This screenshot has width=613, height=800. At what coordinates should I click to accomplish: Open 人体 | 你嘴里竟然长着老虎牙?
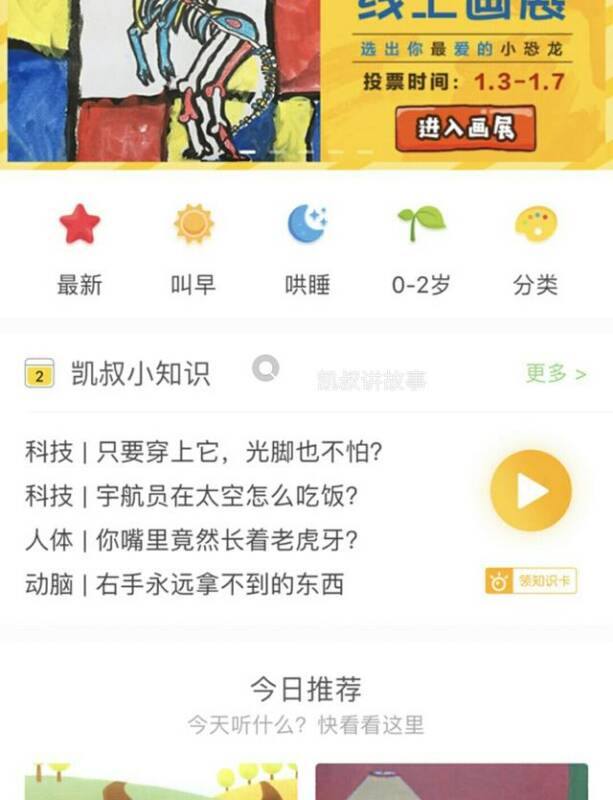pyautogui.click(x=191, y=540)
